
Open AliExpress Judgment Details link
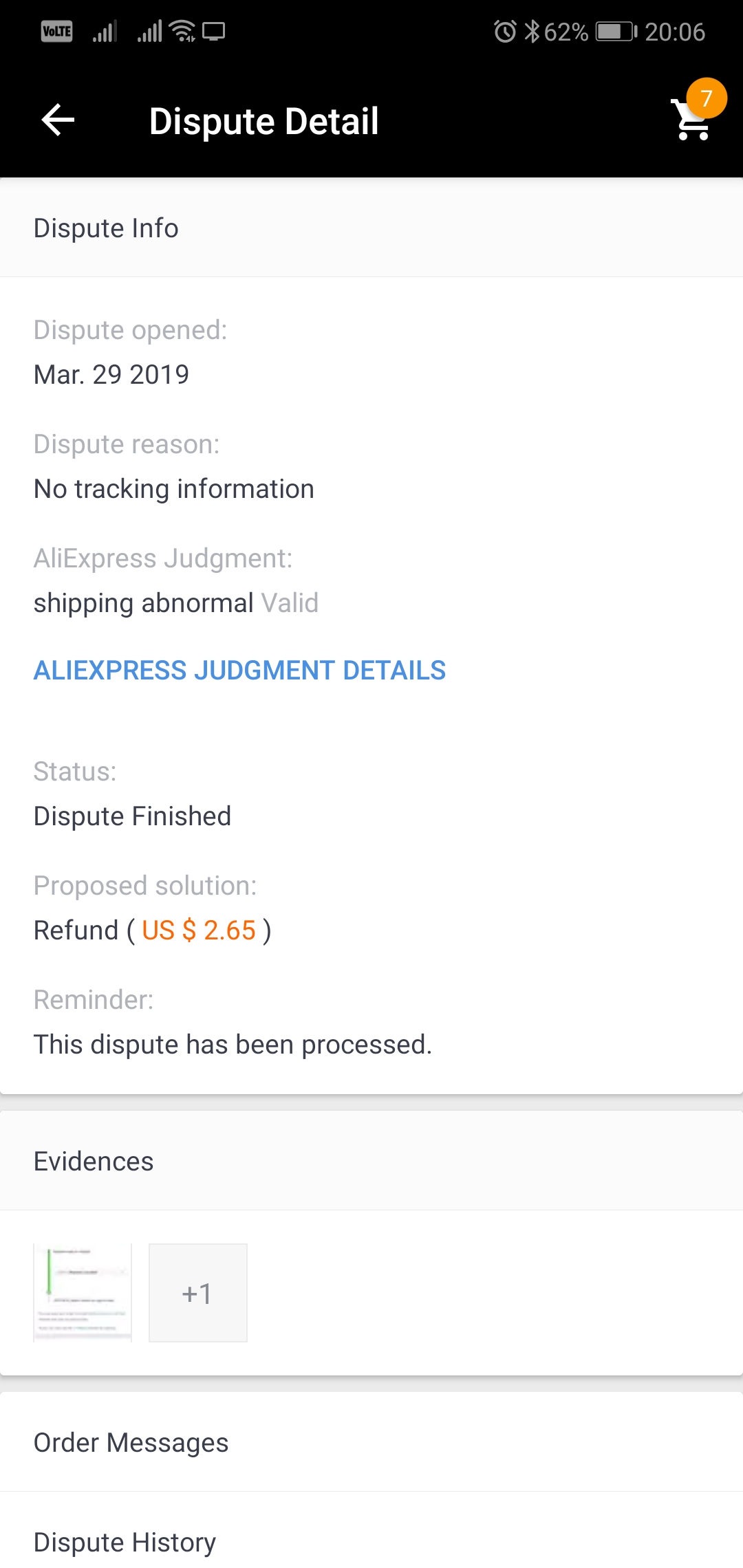coord(239,671)
